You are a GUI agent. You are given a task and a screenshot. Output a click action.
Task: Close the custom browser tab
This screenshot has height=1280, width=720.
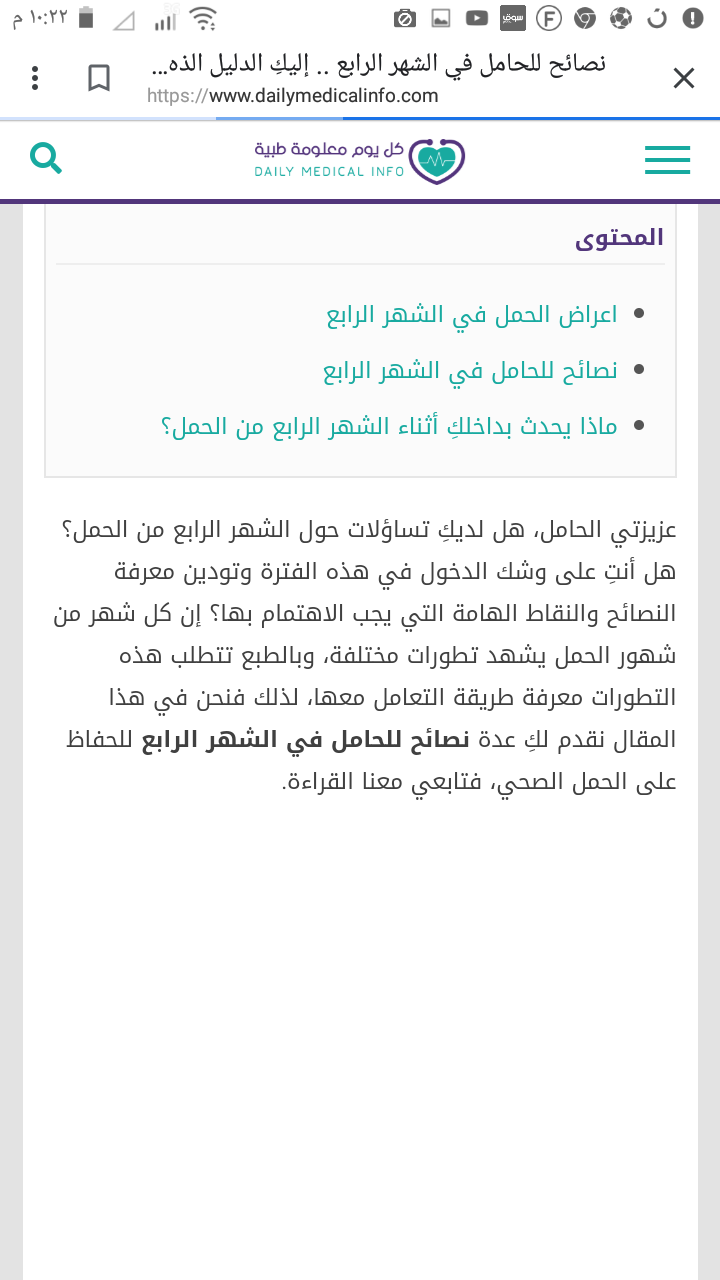[683, 78]
